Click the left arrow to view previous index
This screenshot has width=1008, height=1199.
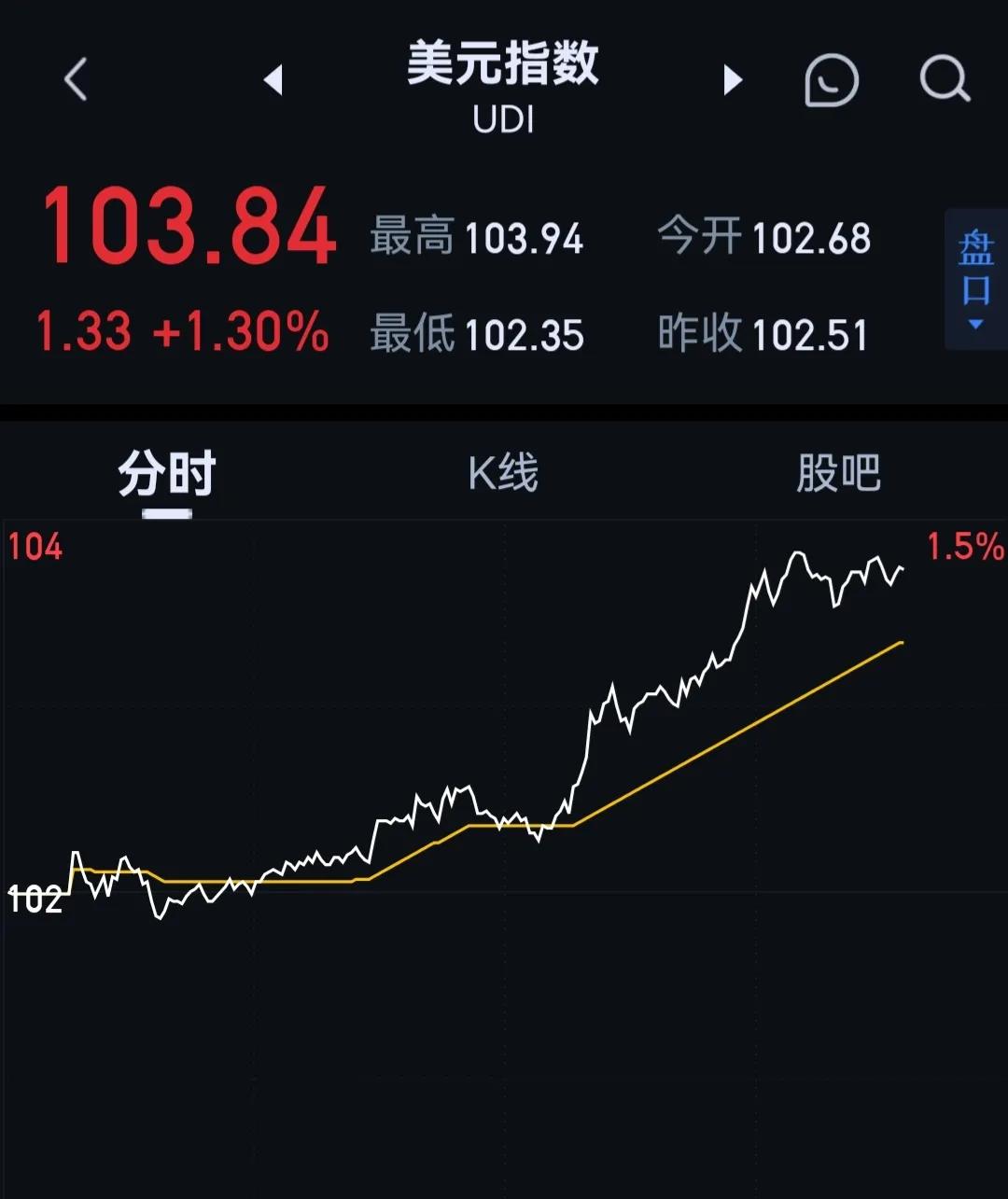coord(272,80)
